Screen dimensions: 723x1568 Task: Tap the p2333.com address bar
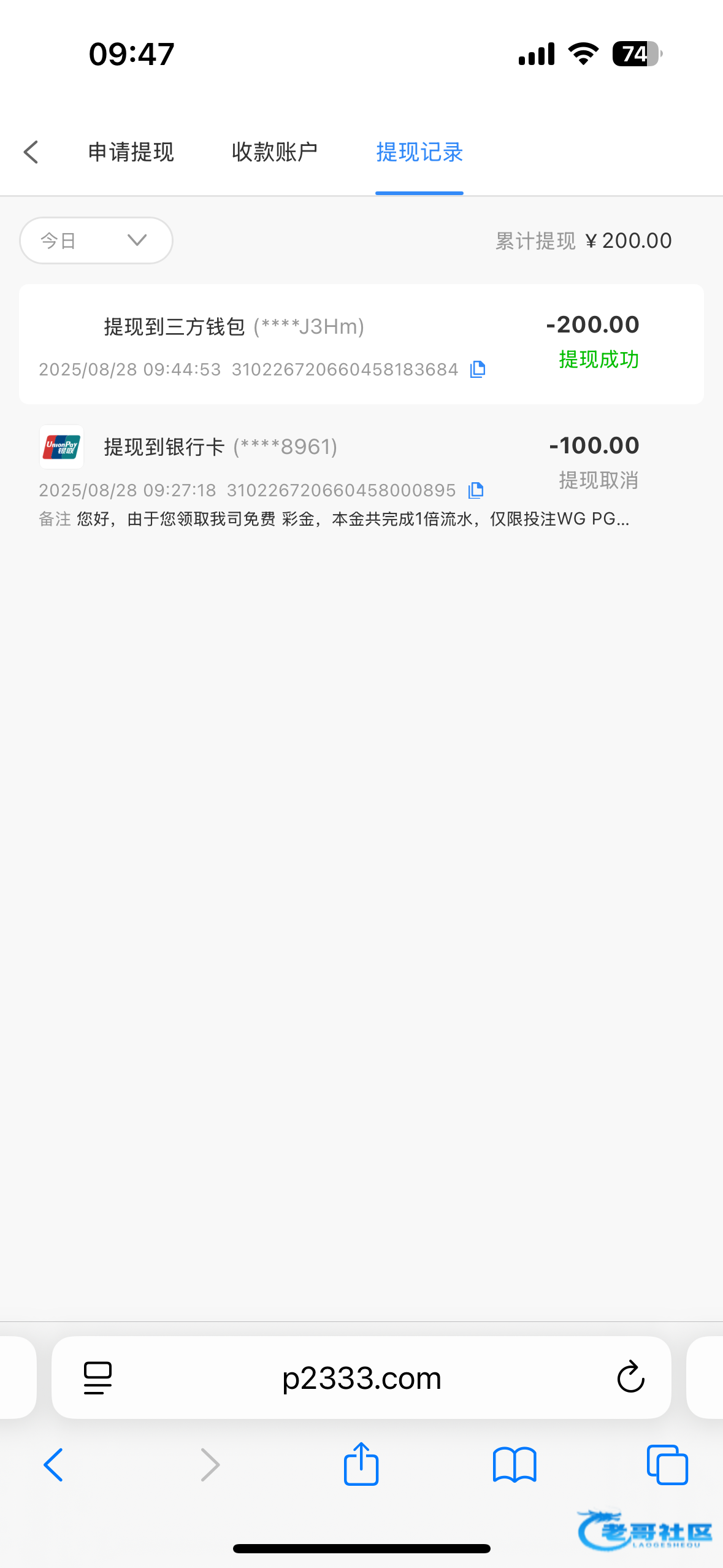pos(361,1378)
